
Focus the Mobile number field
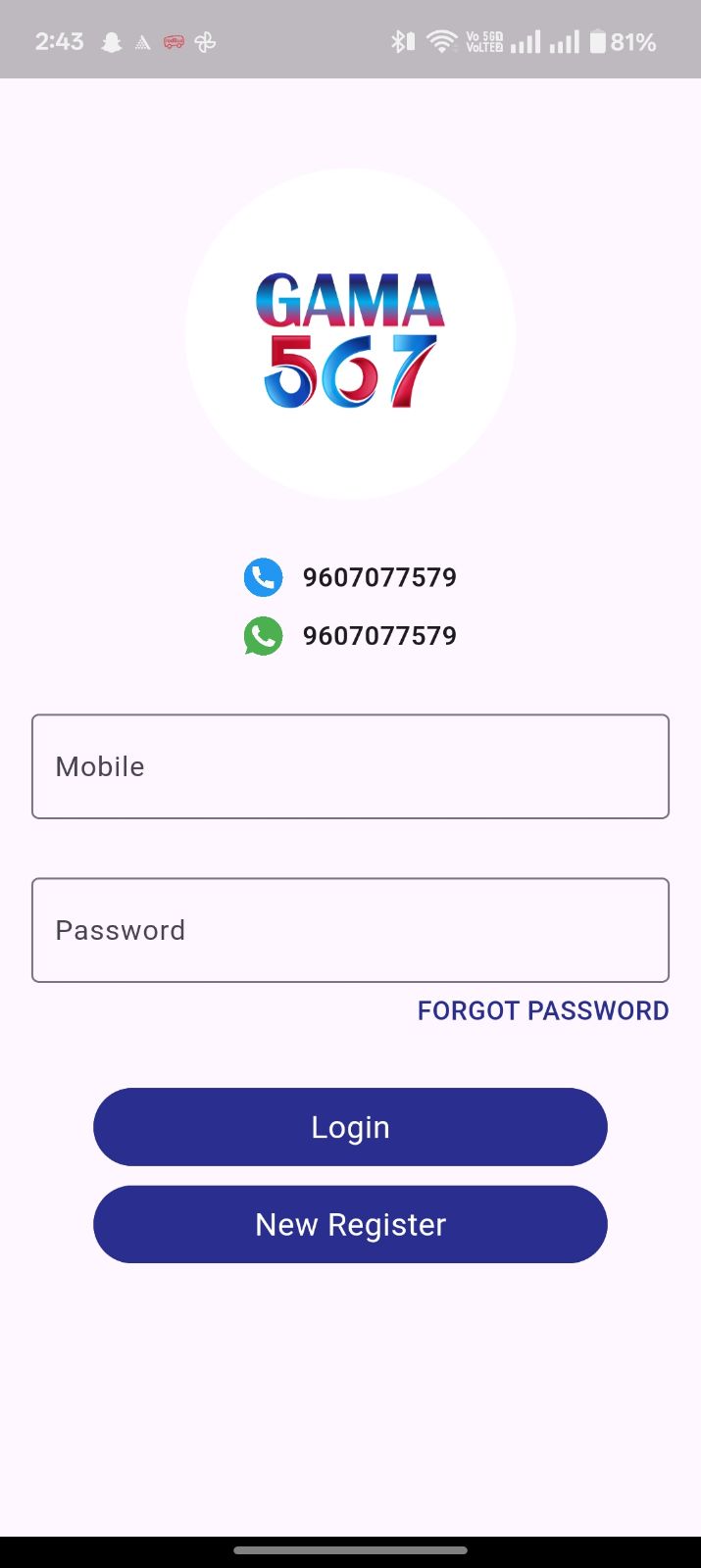350,766
